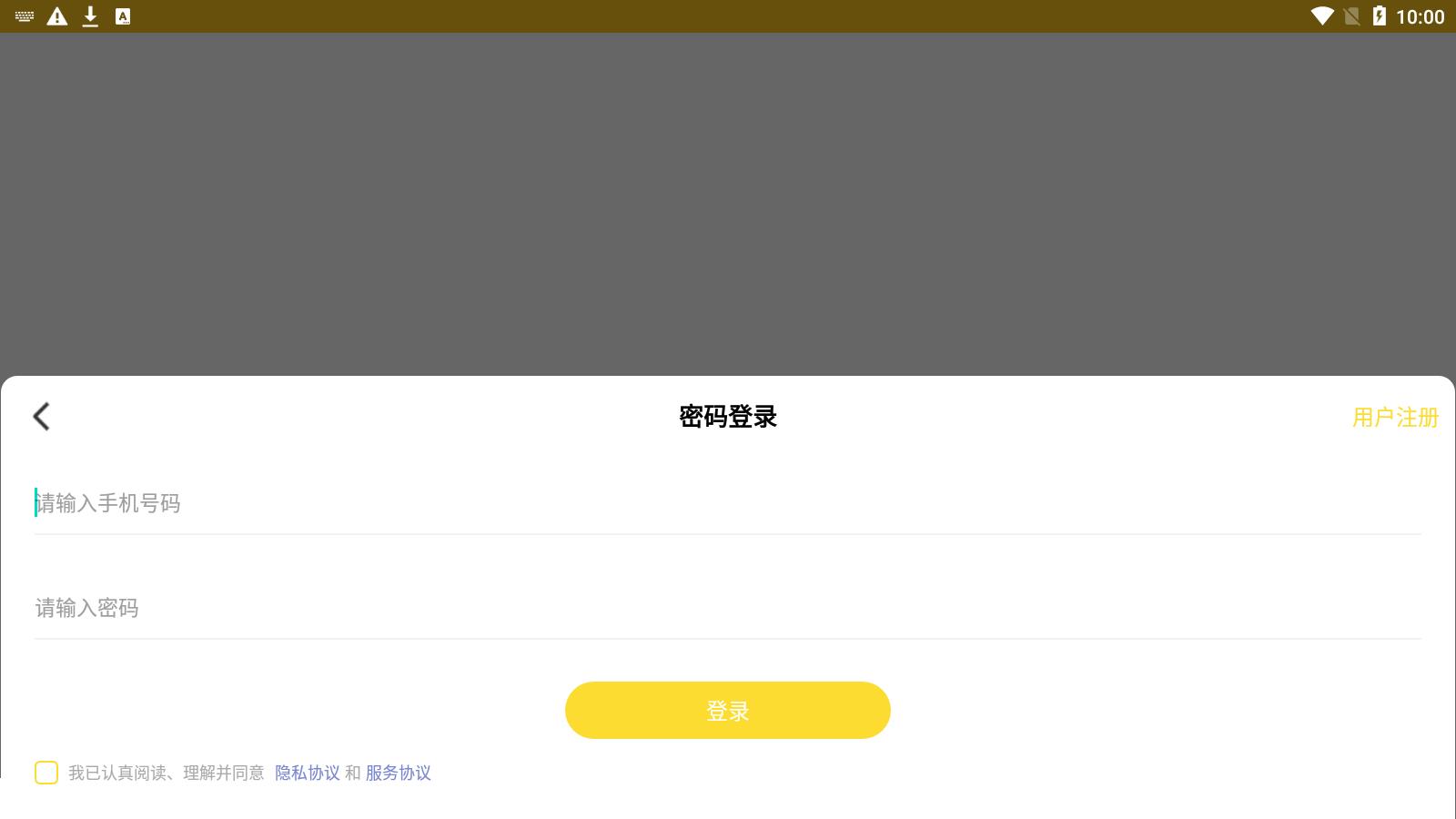Check the agreement checkbox

tap(46, 773)
